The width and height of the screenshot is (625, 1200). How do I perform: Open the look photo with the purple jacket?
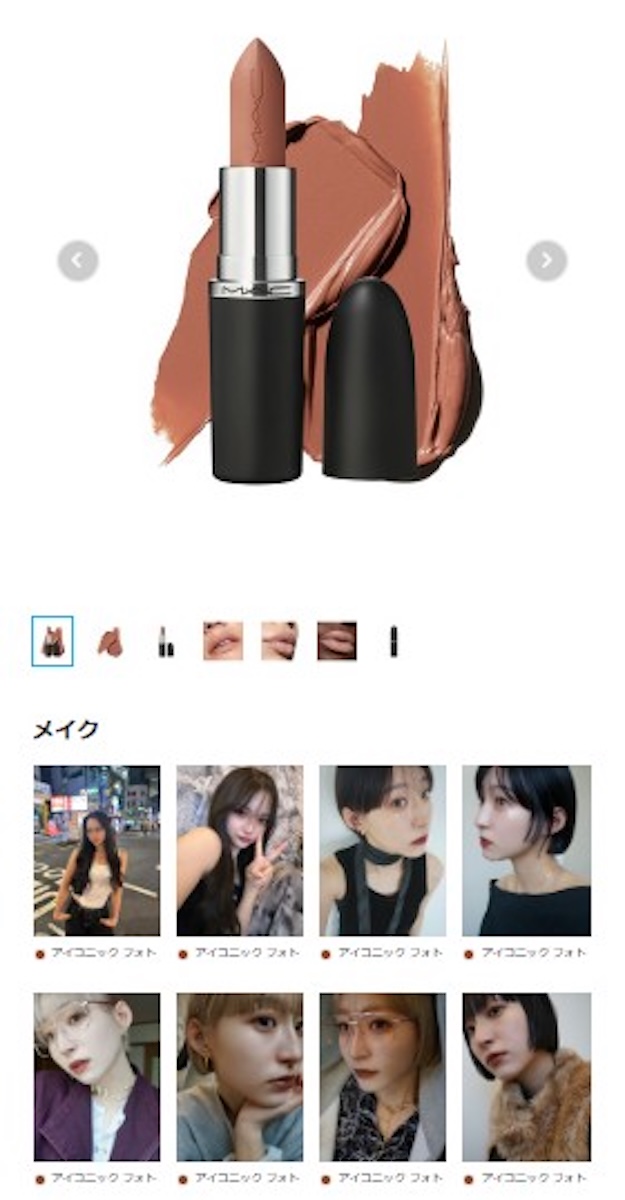click(x=96, y=1076)
